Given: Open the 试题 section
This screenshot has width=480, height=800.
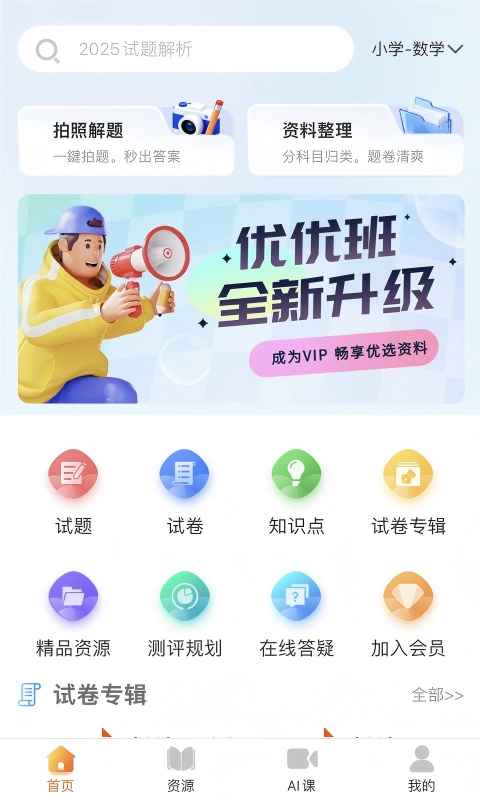Looking at the screenshot, I should [73, 492].
